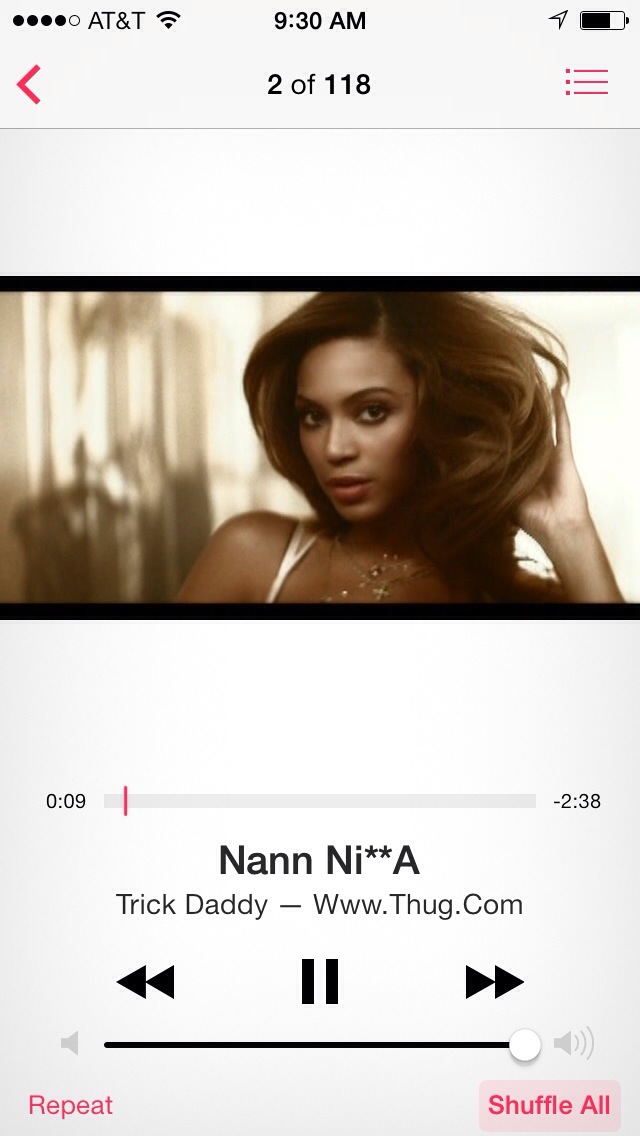
Task: Go back using the red arrow
Action: pyautogui.click(x=29, y=84)
